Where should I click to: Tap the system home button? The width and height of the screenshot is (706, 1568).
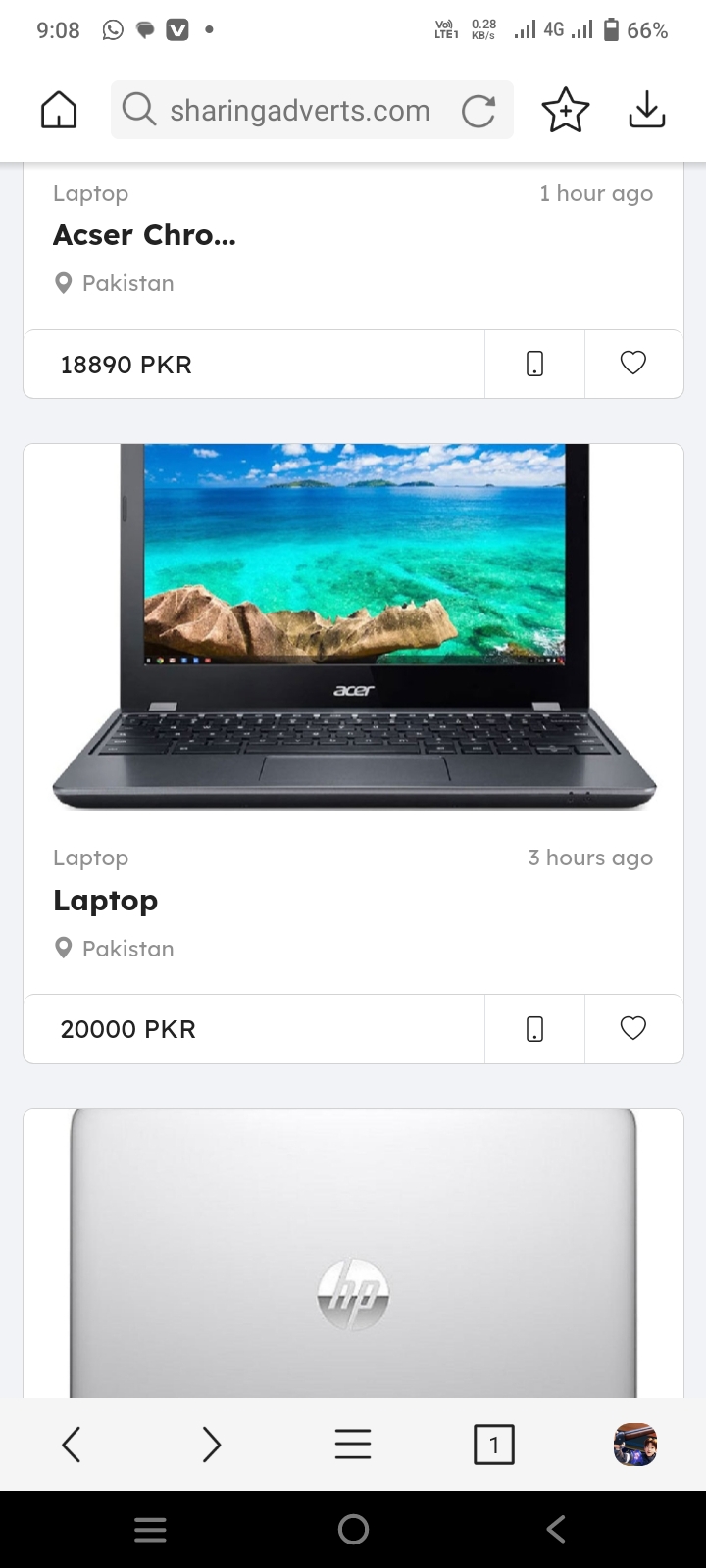(x=353, y=1529)
